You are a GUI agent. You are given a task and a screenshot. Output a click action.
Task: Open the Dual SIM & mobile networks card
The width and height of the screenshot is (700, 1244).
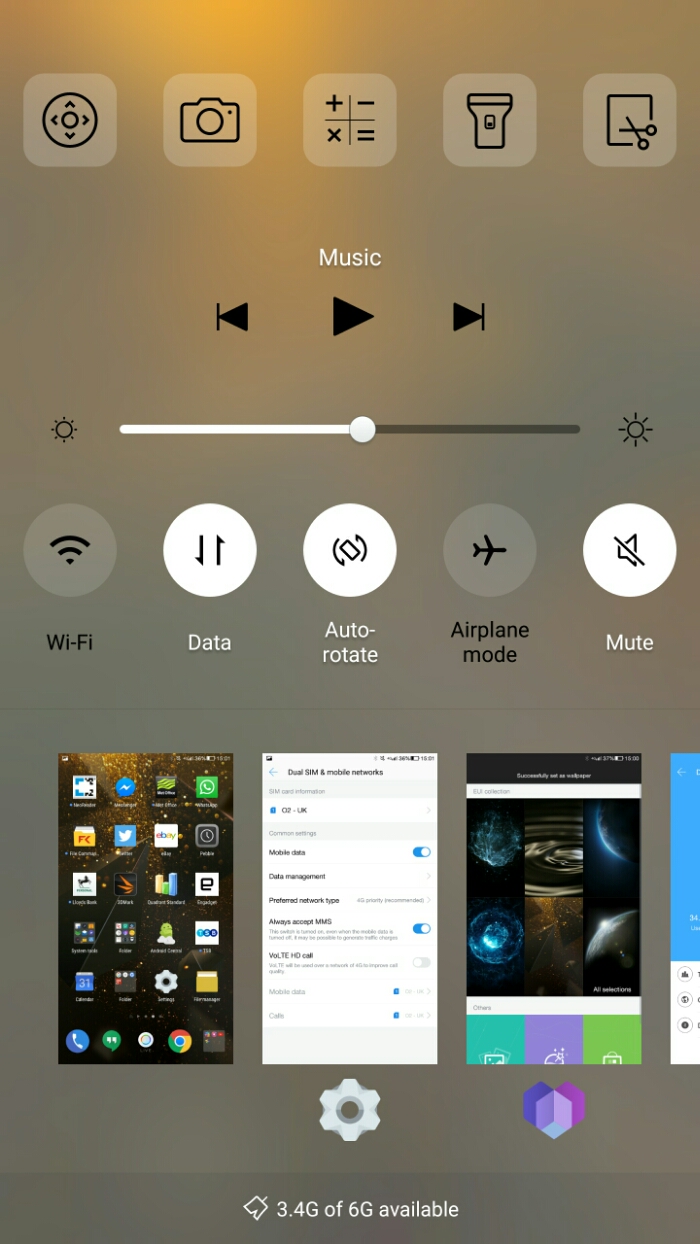pyautogui.click(x=350, y=908)
